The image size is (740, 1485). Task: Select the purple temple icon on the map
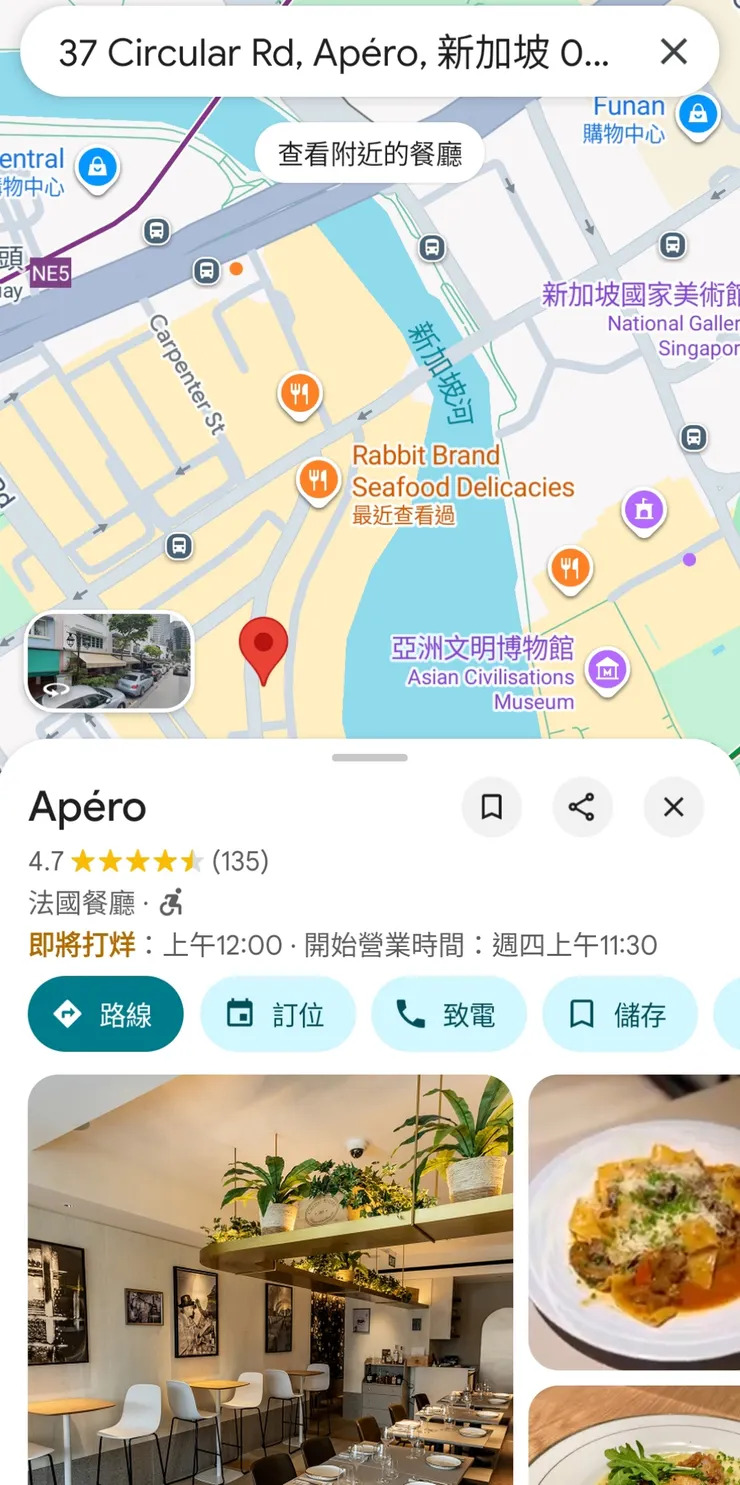[x=644, y=509]
